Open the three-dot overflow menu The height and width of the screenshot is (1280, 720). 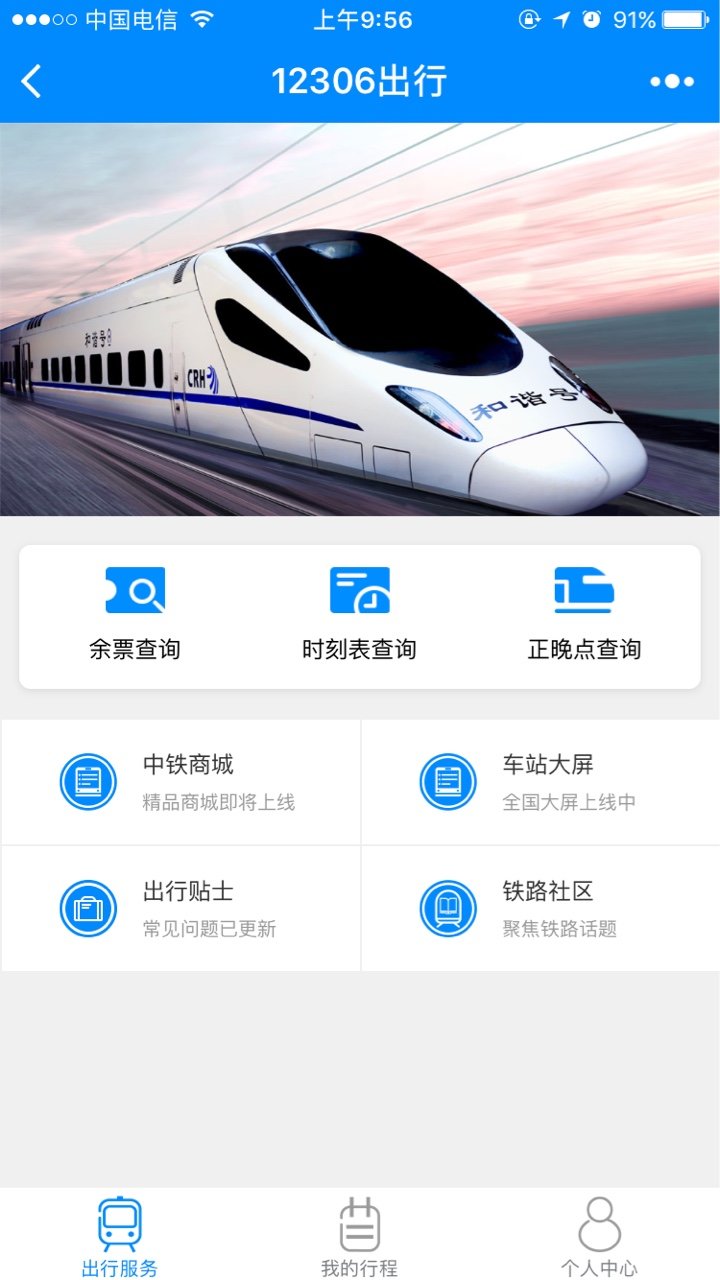click(672, 82)
